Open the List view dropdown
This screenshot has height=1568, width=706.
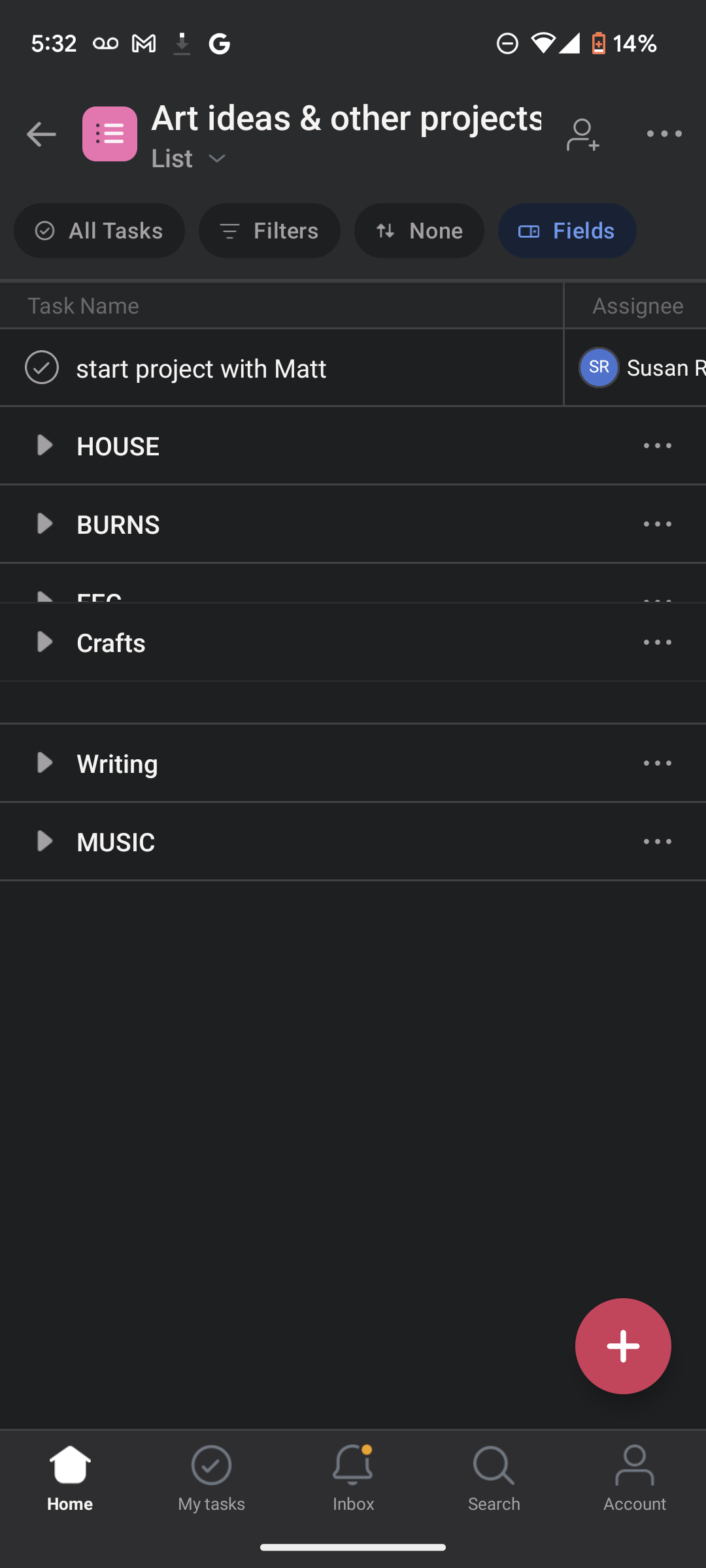[x=188, y=159]
